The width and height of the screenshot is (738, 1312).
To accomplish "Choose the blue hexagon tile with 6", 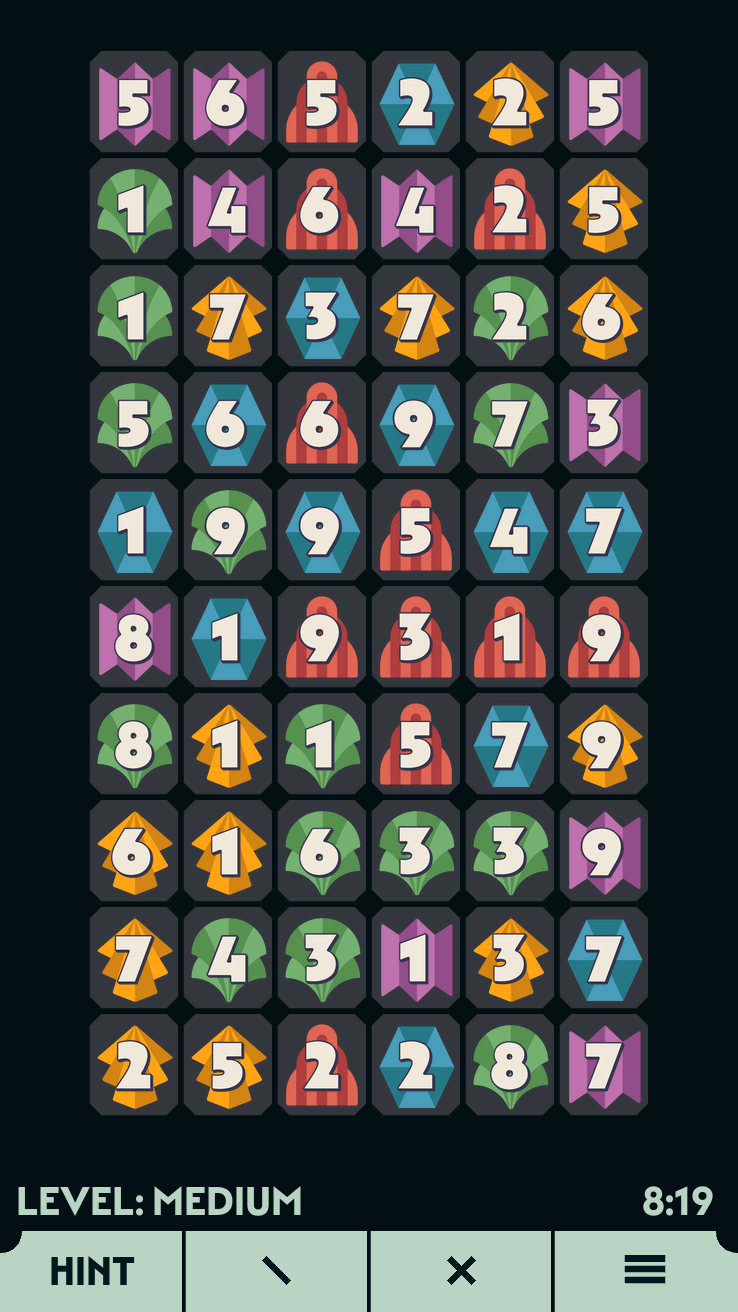I will (x=227, y=423).
